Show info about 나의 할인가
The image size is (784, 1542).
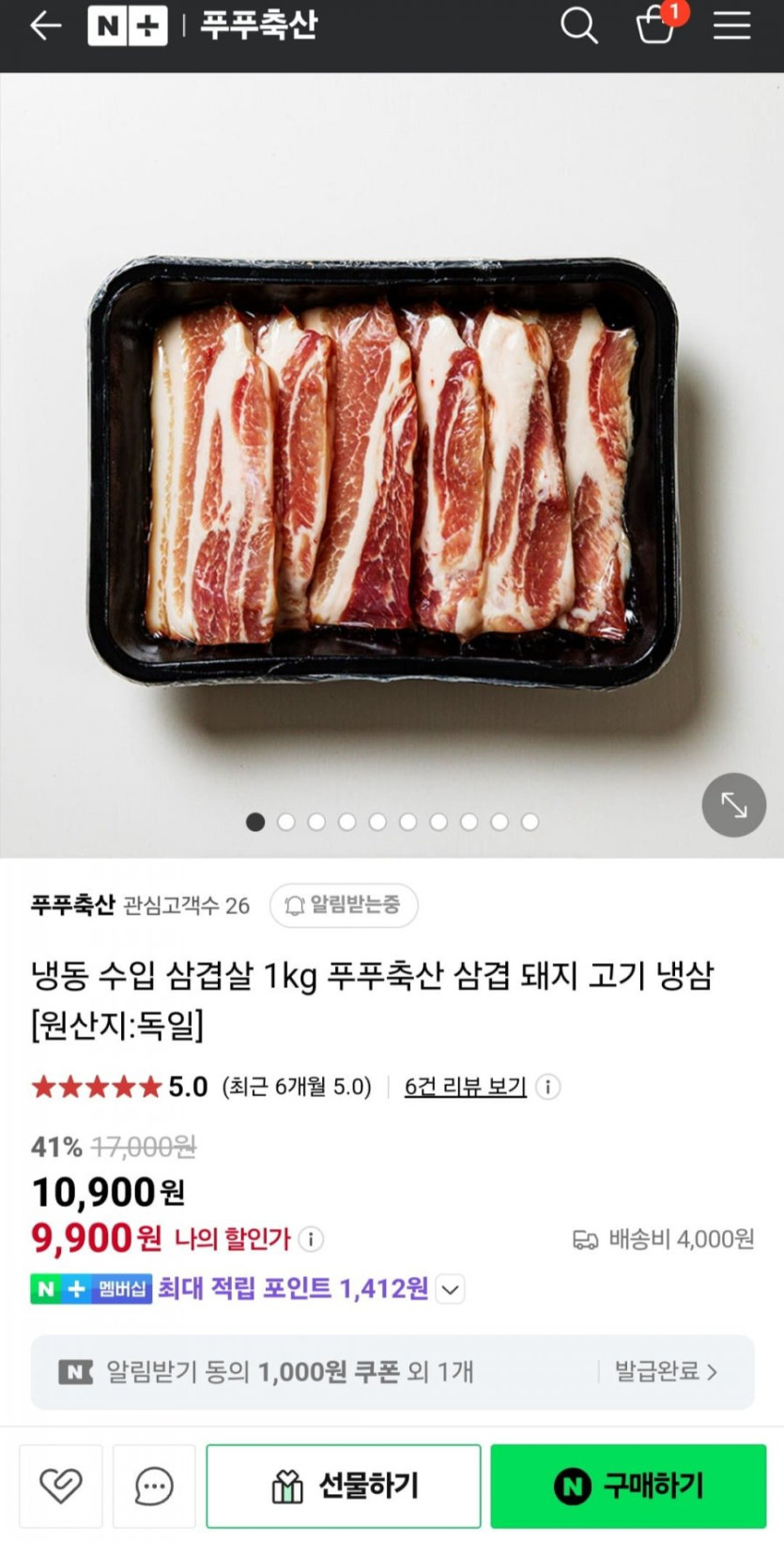311,1239
